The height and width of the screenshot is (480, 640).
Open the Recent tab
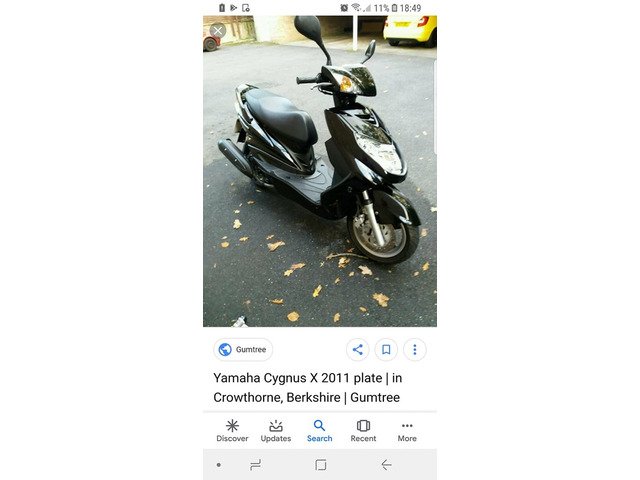(x=363, y=431)
